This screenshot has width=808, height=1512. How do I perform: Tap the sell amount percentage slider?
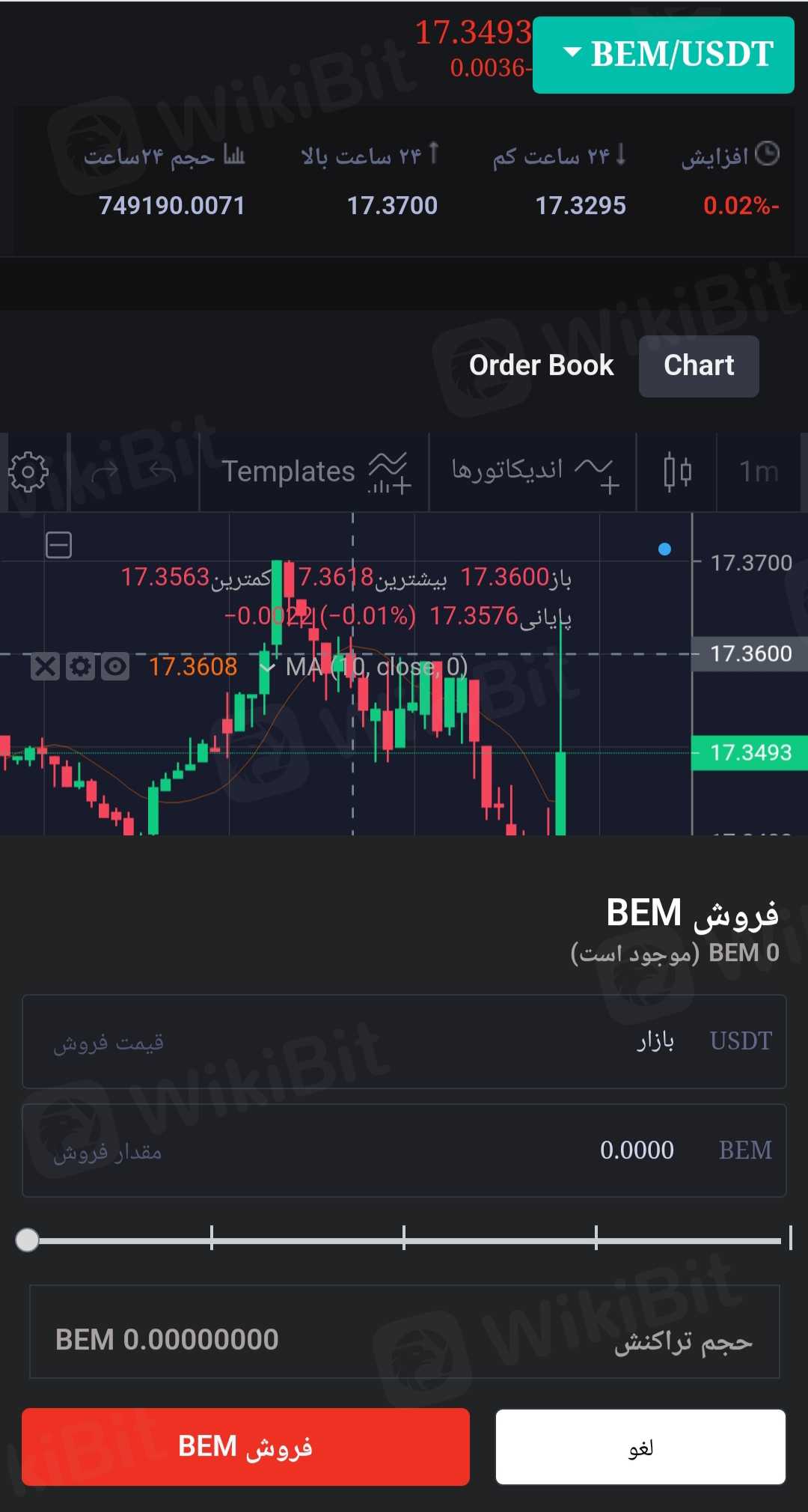404,1240
